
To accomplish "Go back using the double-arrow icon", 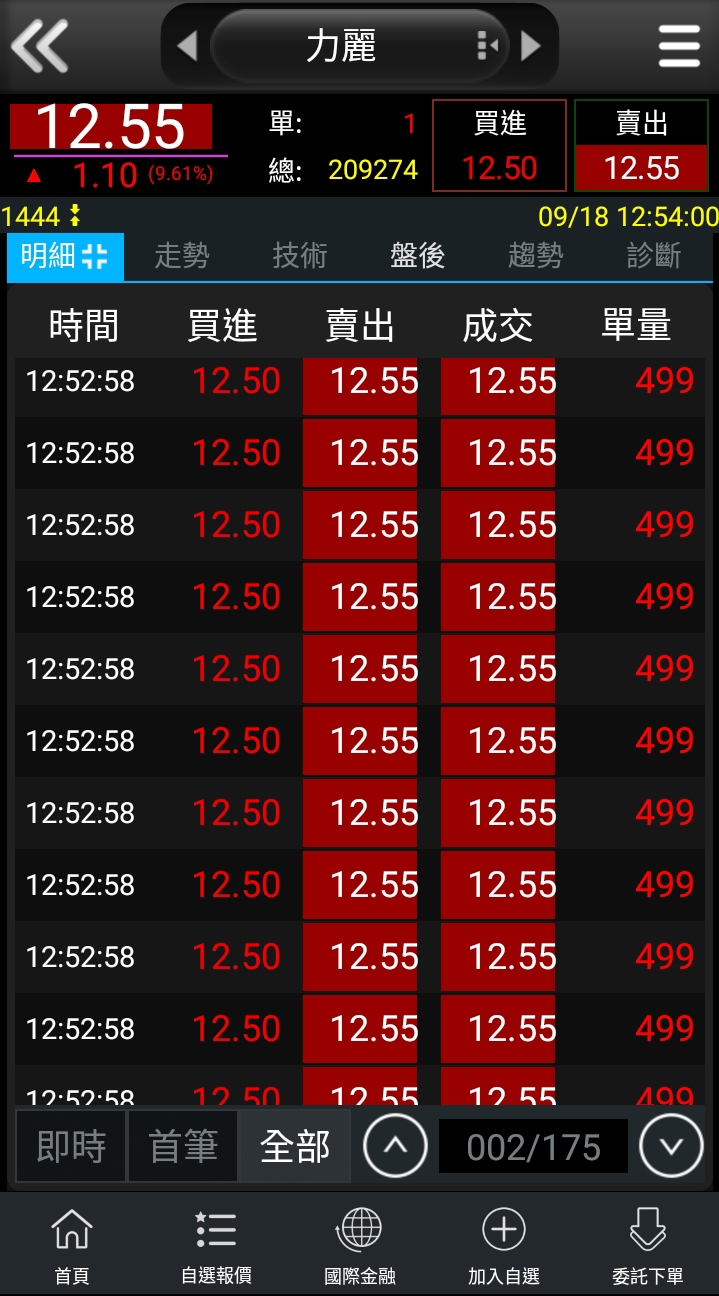I will [40, 46].
